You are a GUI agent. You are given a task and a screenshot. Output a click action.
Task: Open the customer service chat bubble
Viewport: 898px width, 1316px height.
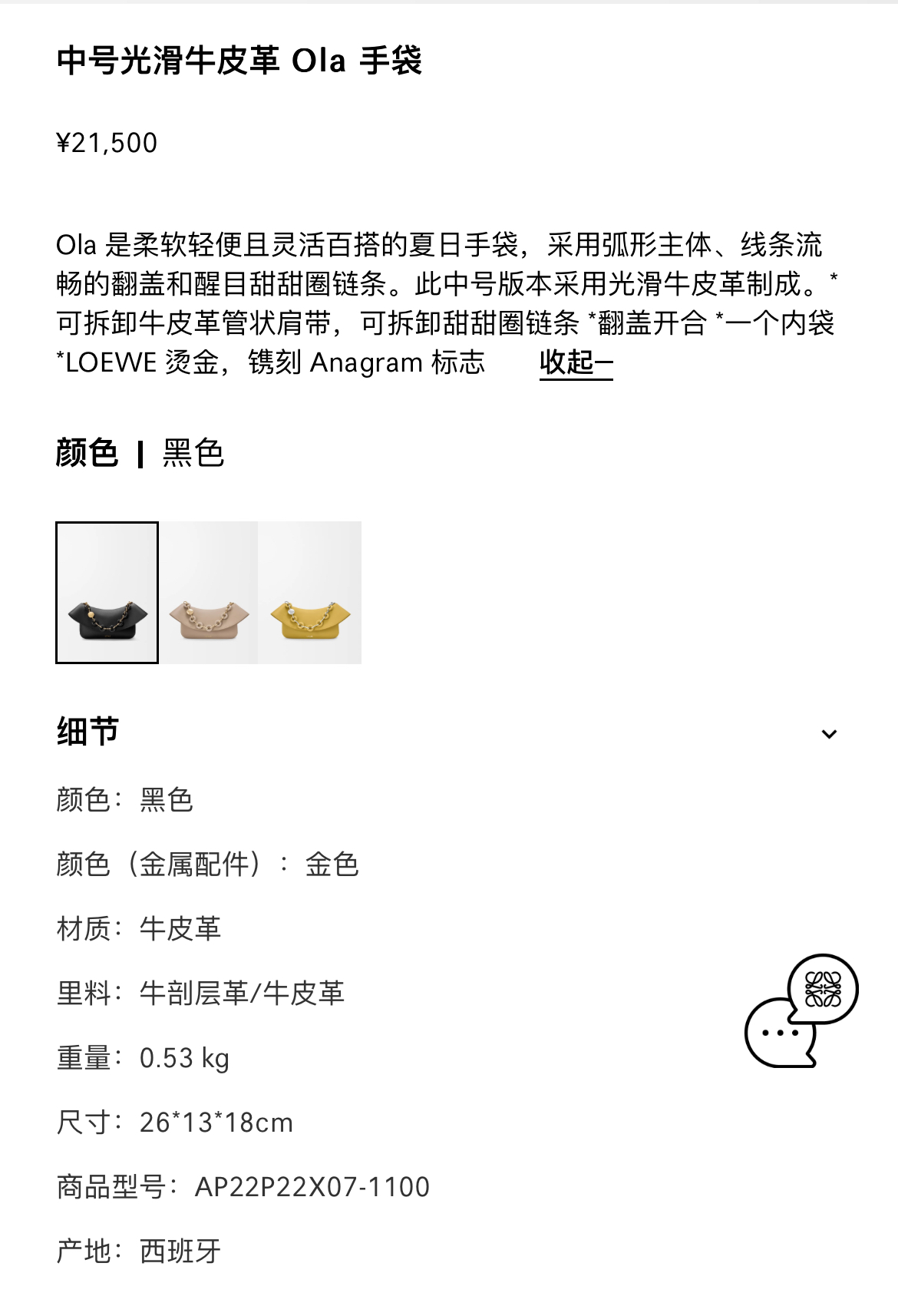coord(800,1011)
